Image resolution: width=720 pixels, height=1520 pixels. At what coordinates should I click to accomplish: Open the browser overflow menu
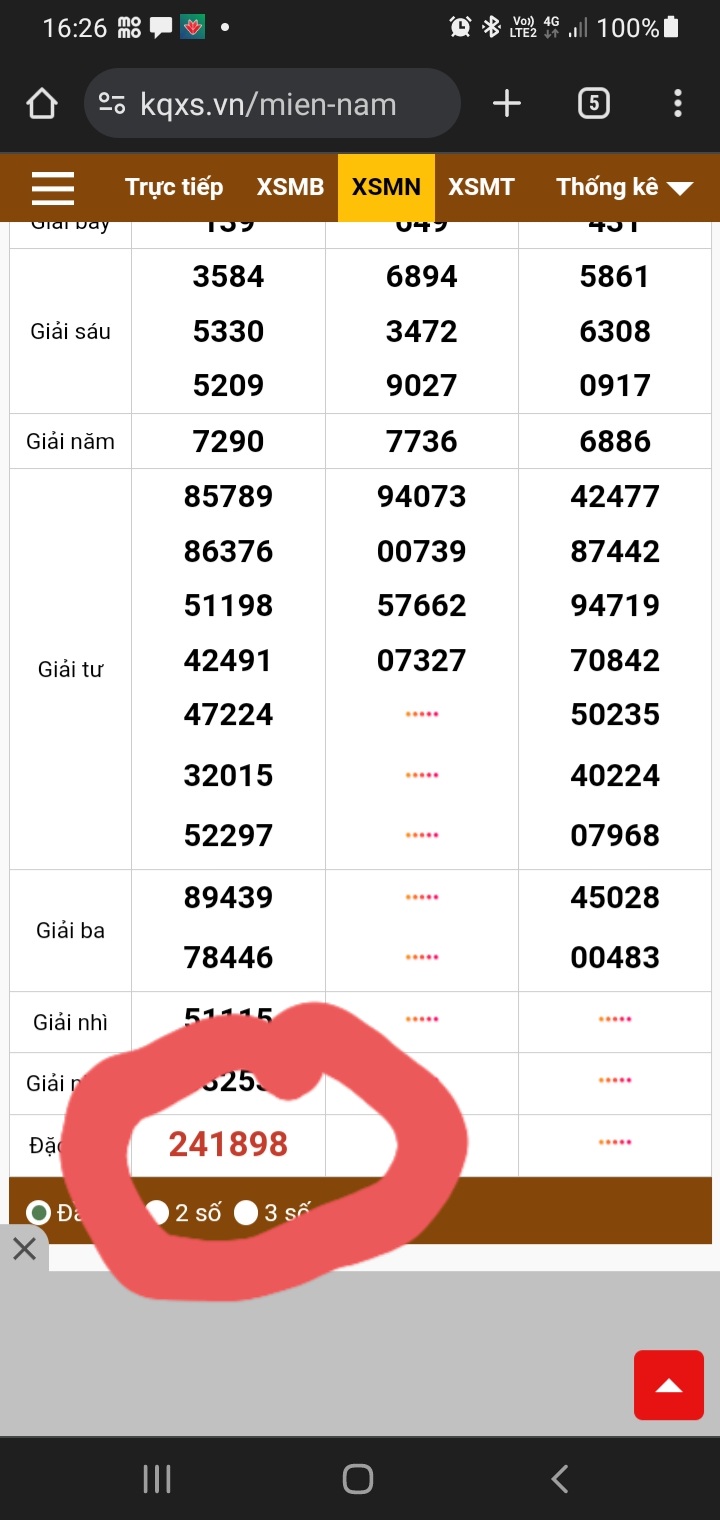coord(678,103)
